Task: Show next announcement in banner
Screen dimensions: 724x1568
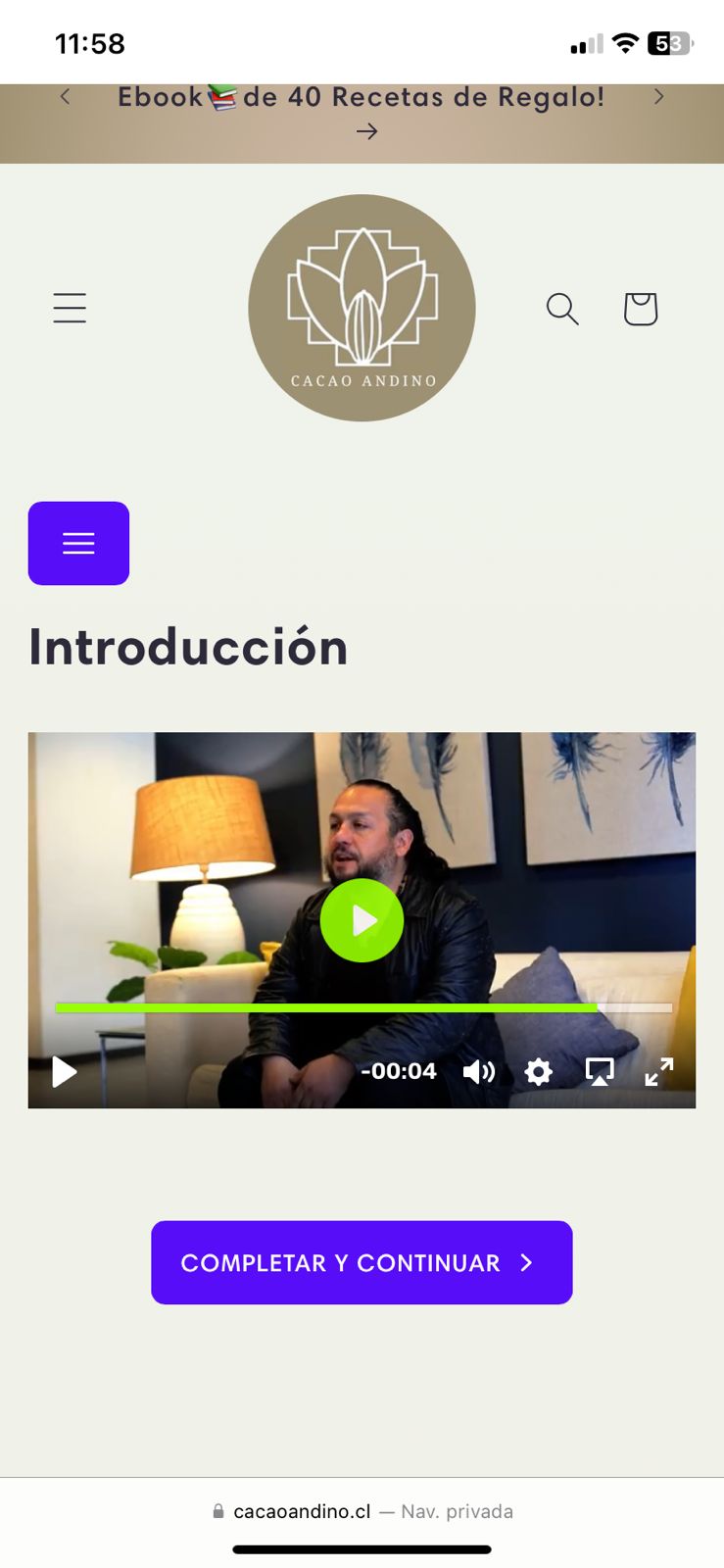Action: [658, 96]
